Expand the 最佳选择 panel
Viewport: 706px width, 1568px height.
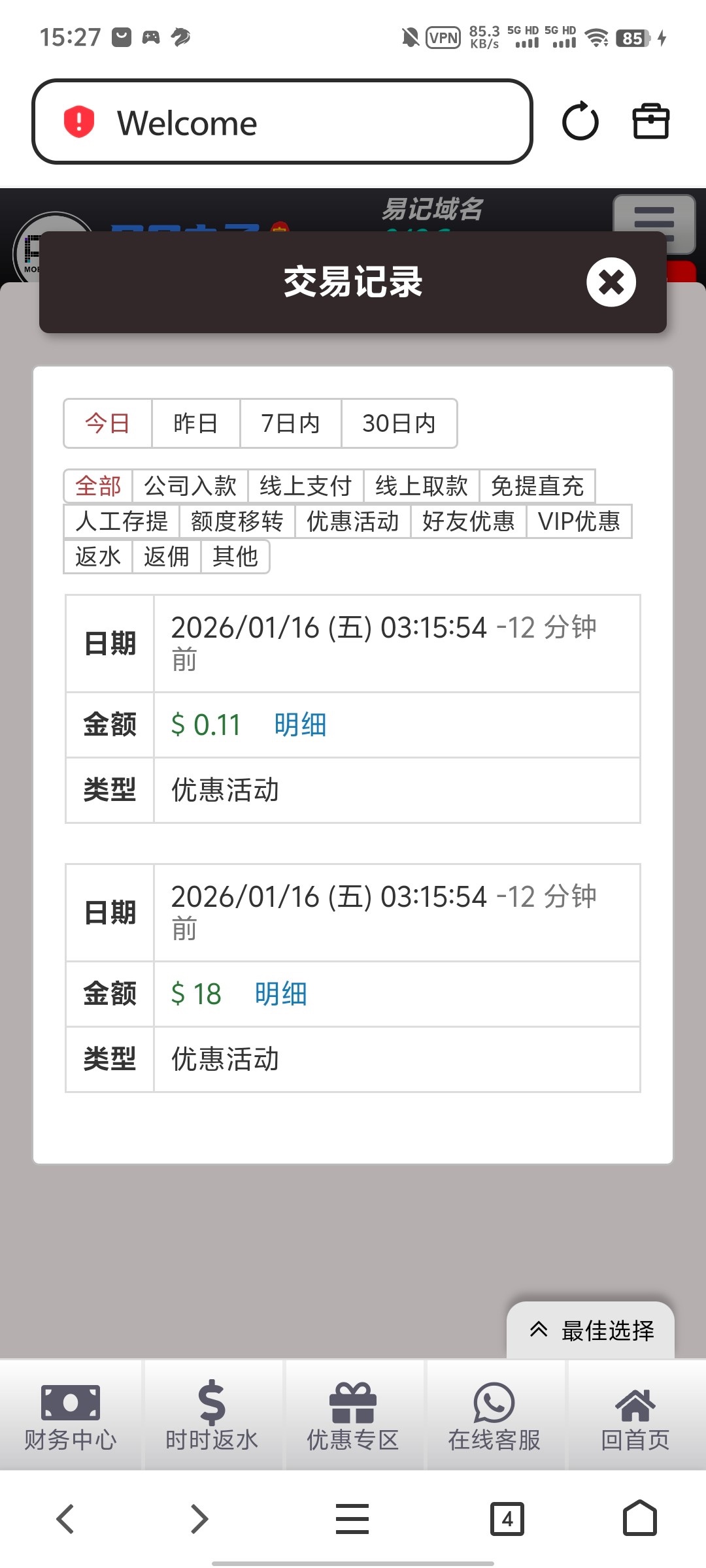point(591,1330)
